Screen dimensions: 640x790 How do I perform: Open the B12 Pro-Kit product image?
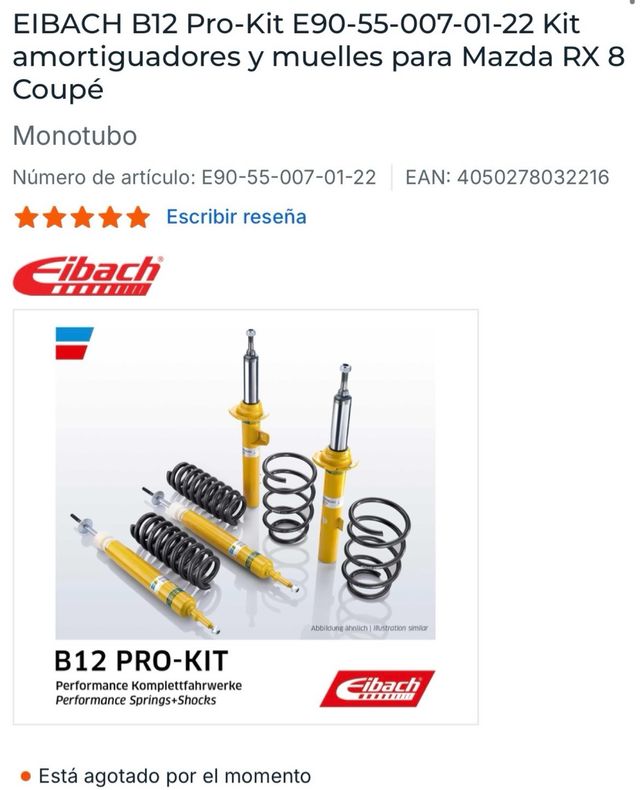coord(245,515)
